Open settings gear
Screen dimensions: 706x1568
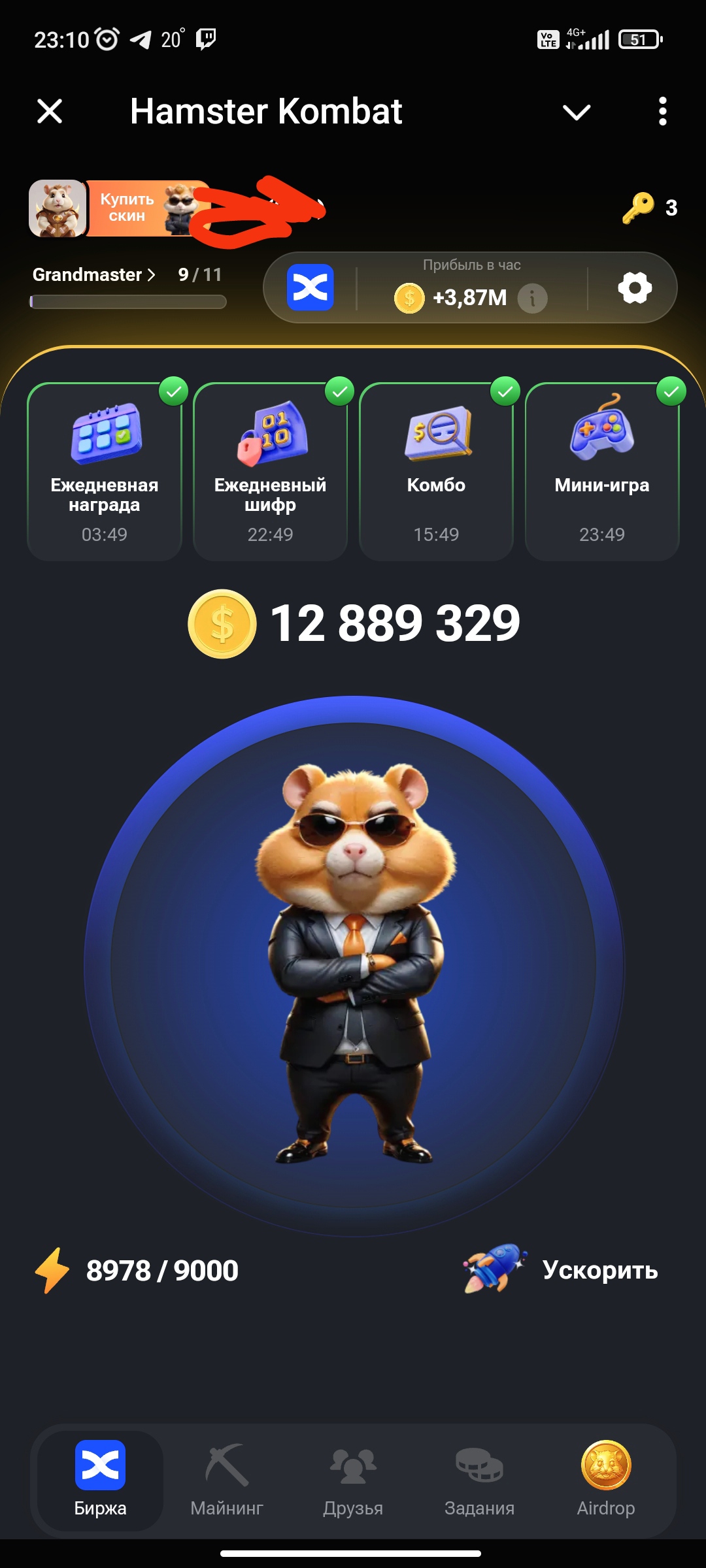coord(635,288)
